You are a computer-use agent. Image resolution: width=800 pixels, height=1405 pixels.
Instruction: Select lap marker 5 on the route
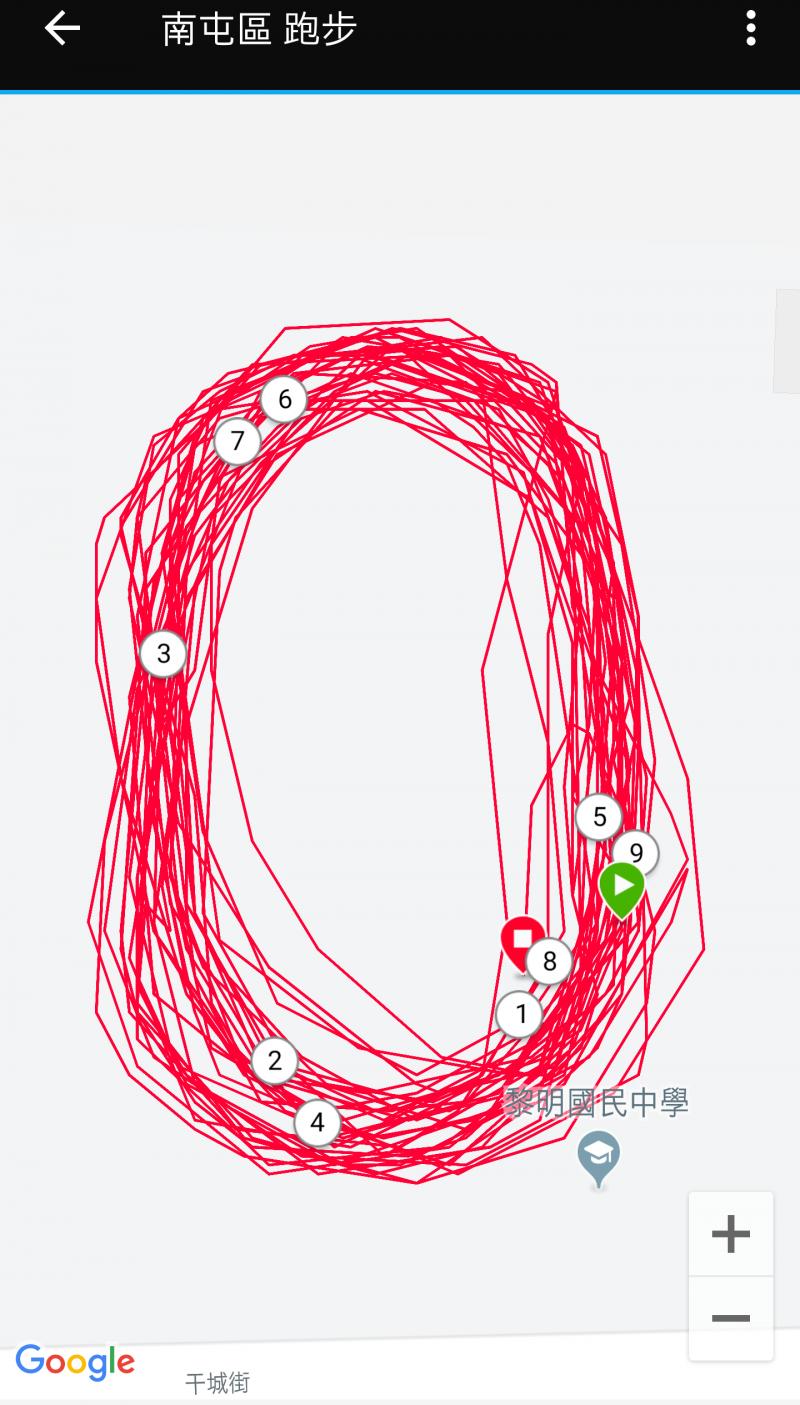click(599, 817)
